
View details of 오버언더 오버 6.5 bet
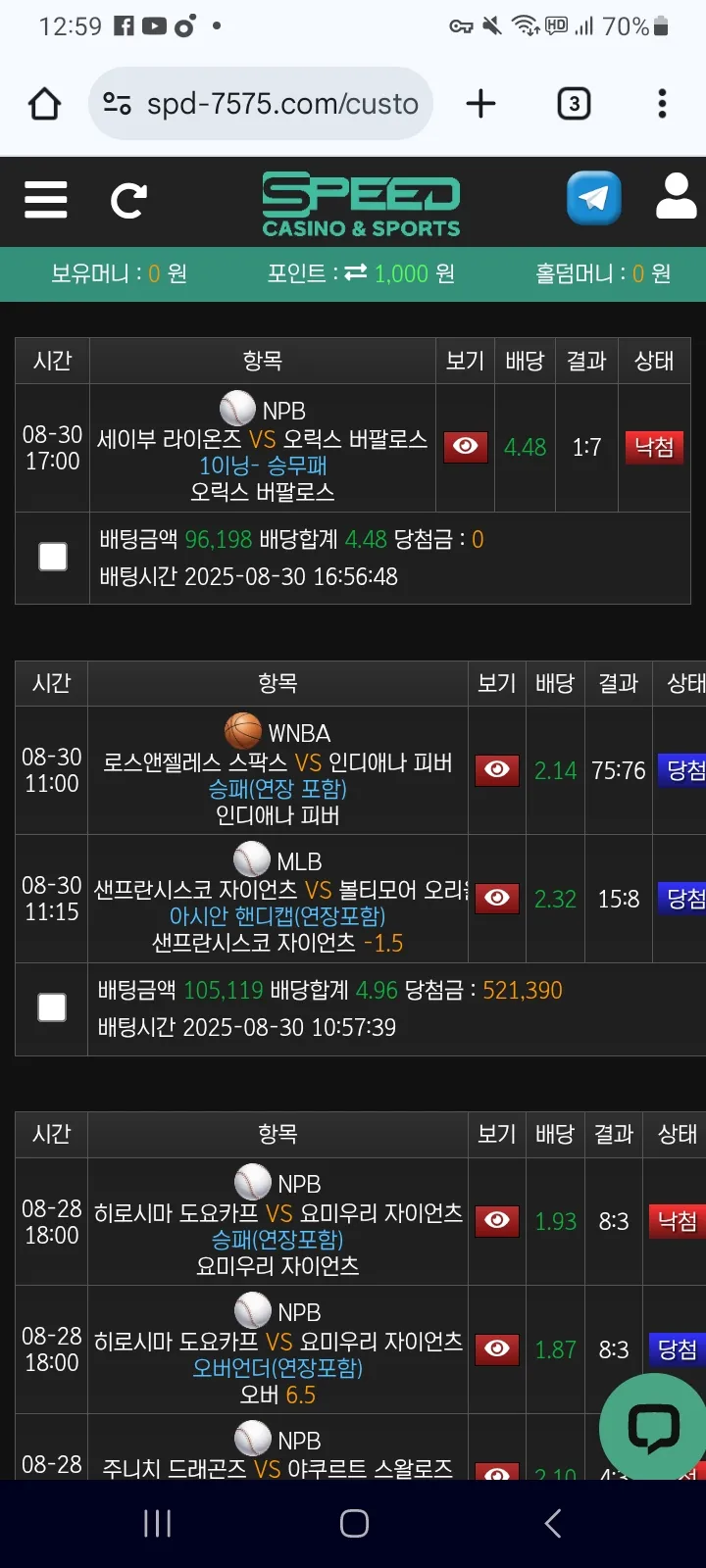pos(497,1349)
